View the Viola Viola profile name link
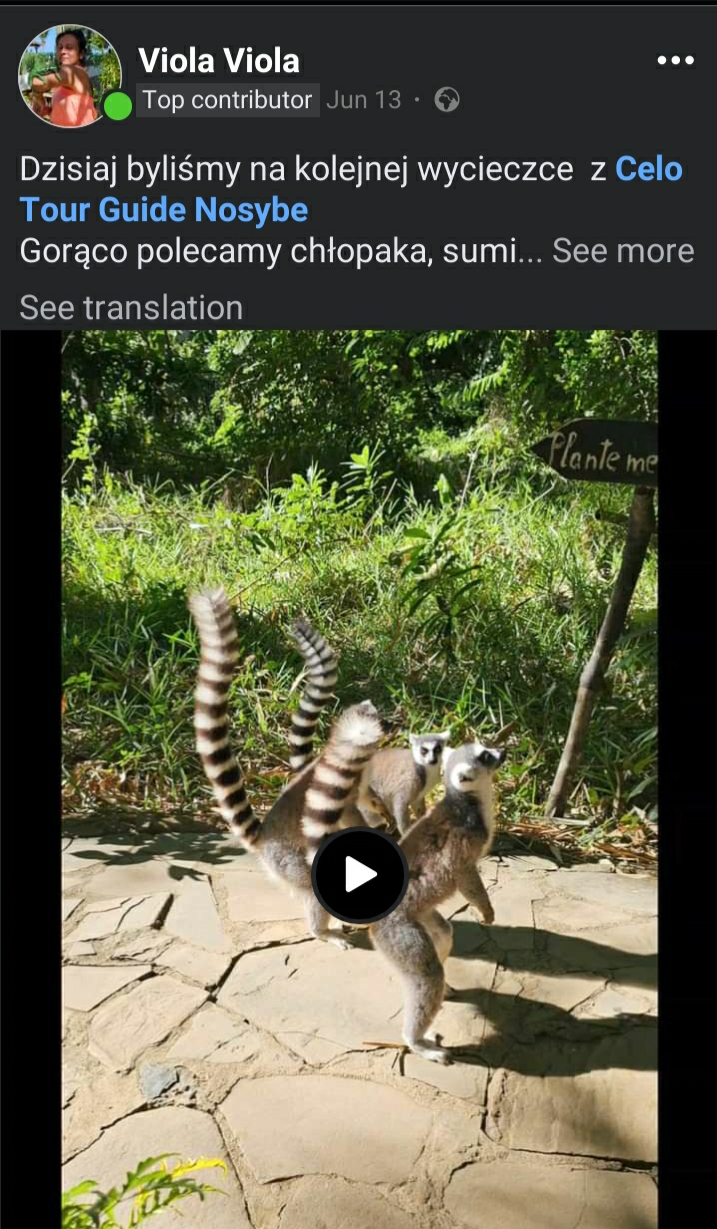717x1229 pixels. [219, 61]
